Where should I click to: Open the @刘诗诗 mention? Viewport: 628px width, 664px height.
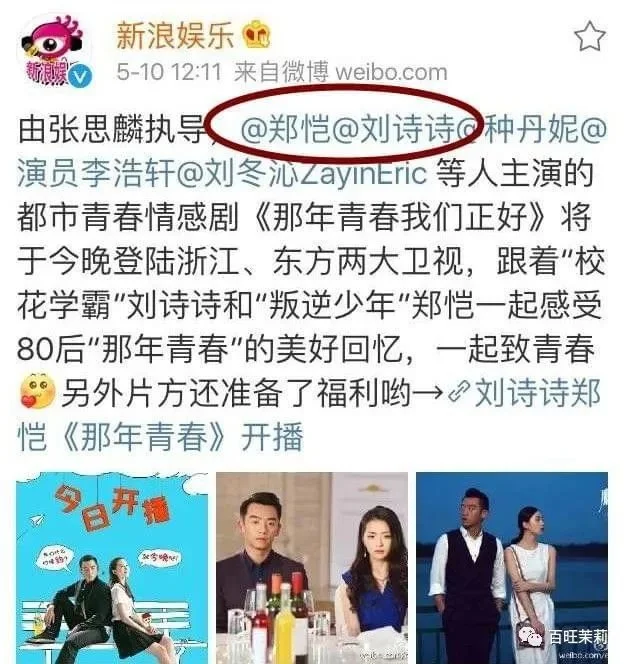(385, 129)
